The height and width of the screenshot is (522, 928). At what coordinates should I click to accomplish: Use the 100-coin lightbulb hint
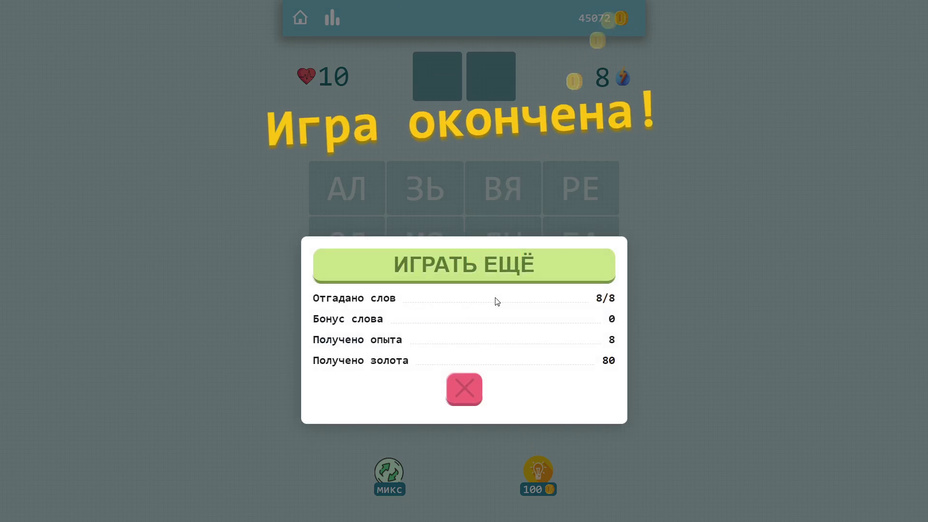538,475
